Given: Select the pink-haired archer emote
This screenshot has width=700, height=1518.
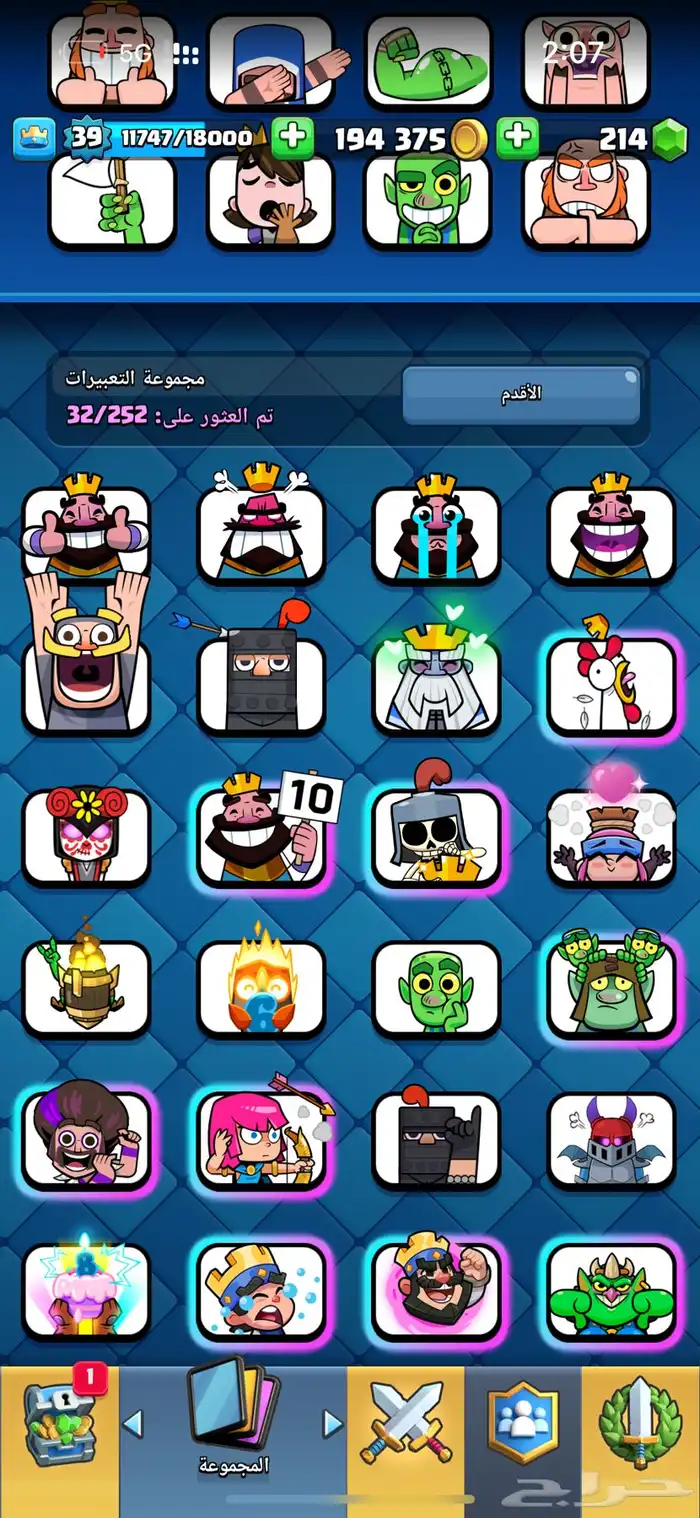Looking at the screenshot, I should pyautogui.click(x=262, y=1138).
